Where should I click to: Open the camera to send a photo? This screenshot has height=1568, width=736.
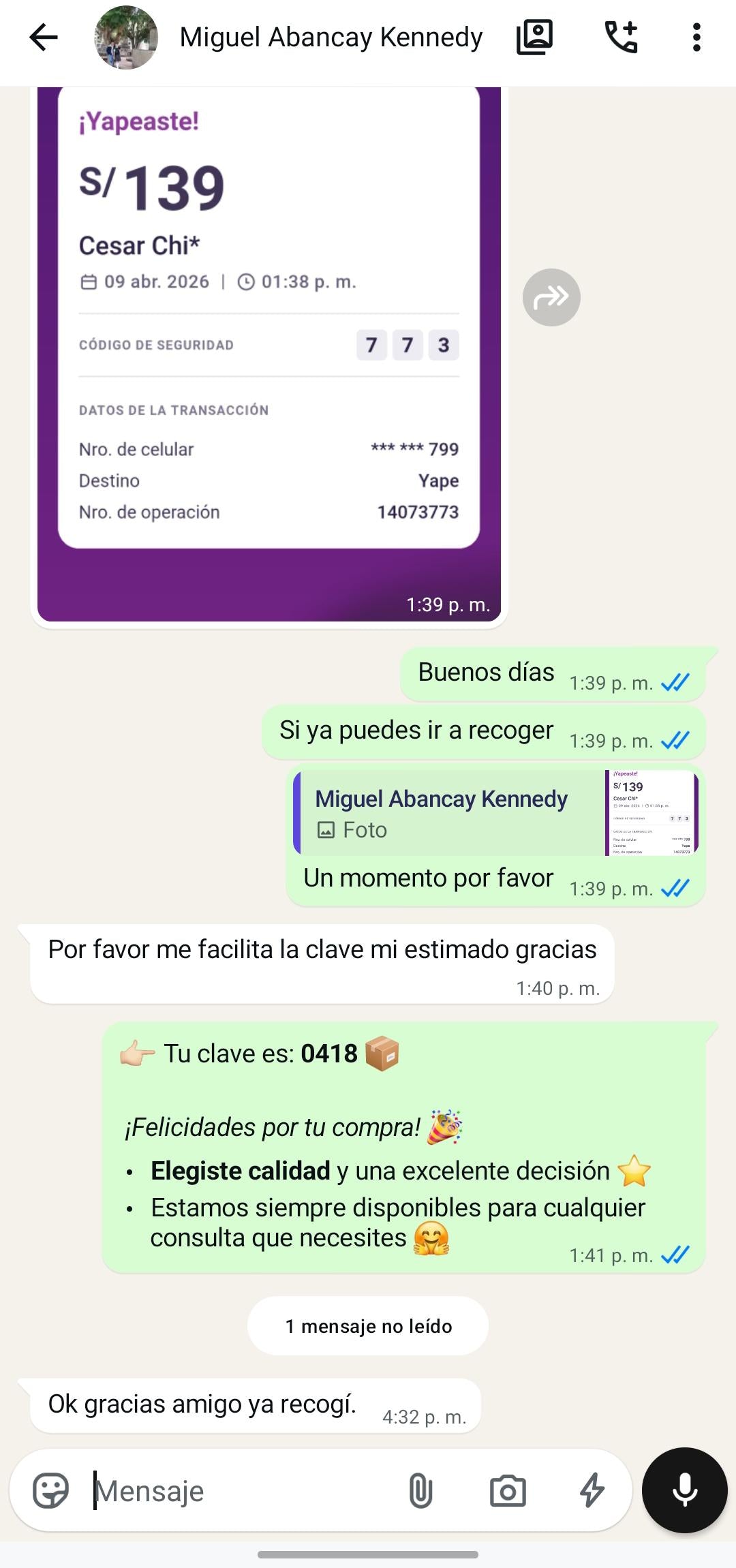[x=508, y=1490]
